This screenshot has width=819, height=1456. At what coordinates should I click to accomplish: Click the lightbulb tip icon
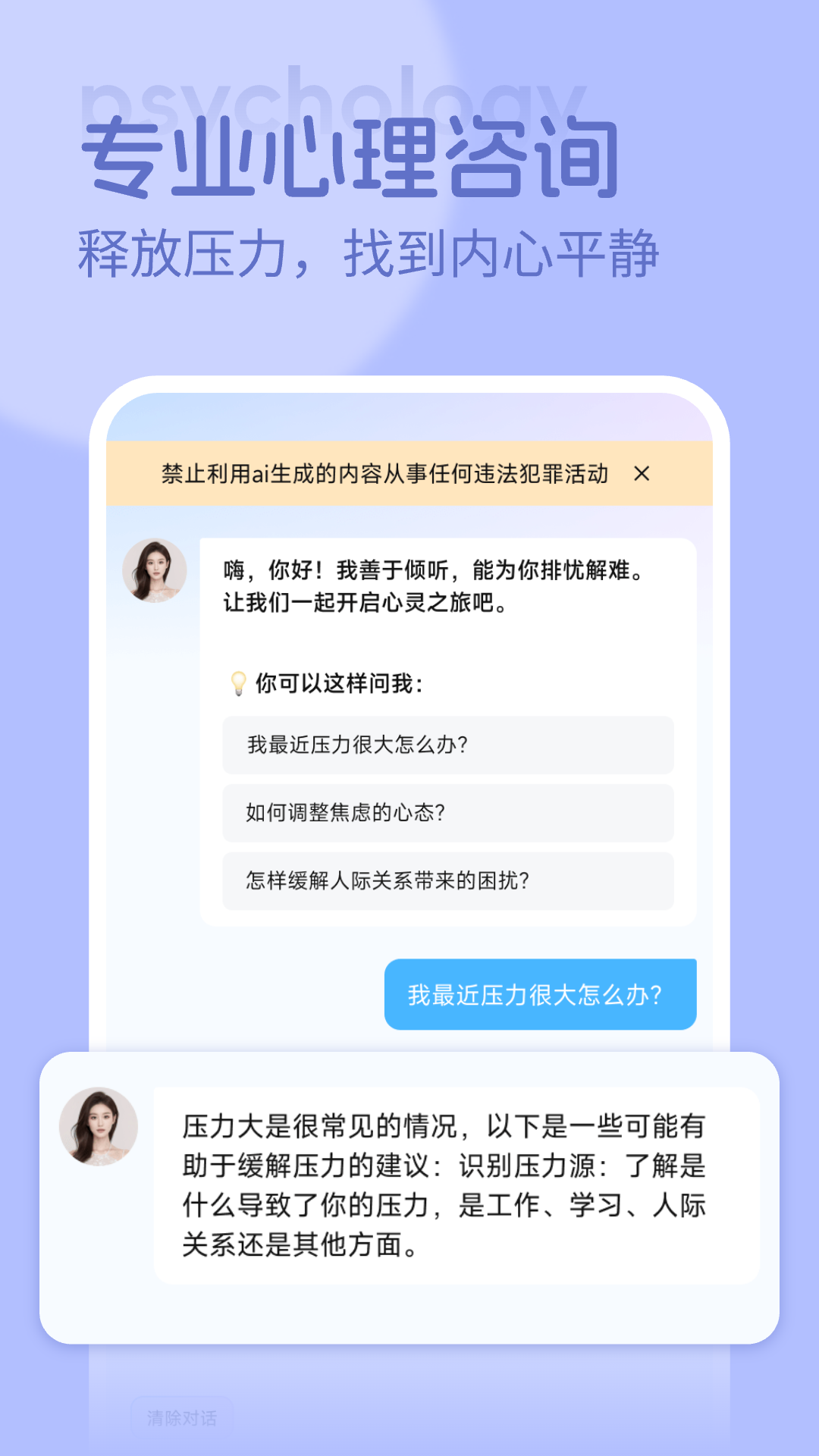point(237,682)
